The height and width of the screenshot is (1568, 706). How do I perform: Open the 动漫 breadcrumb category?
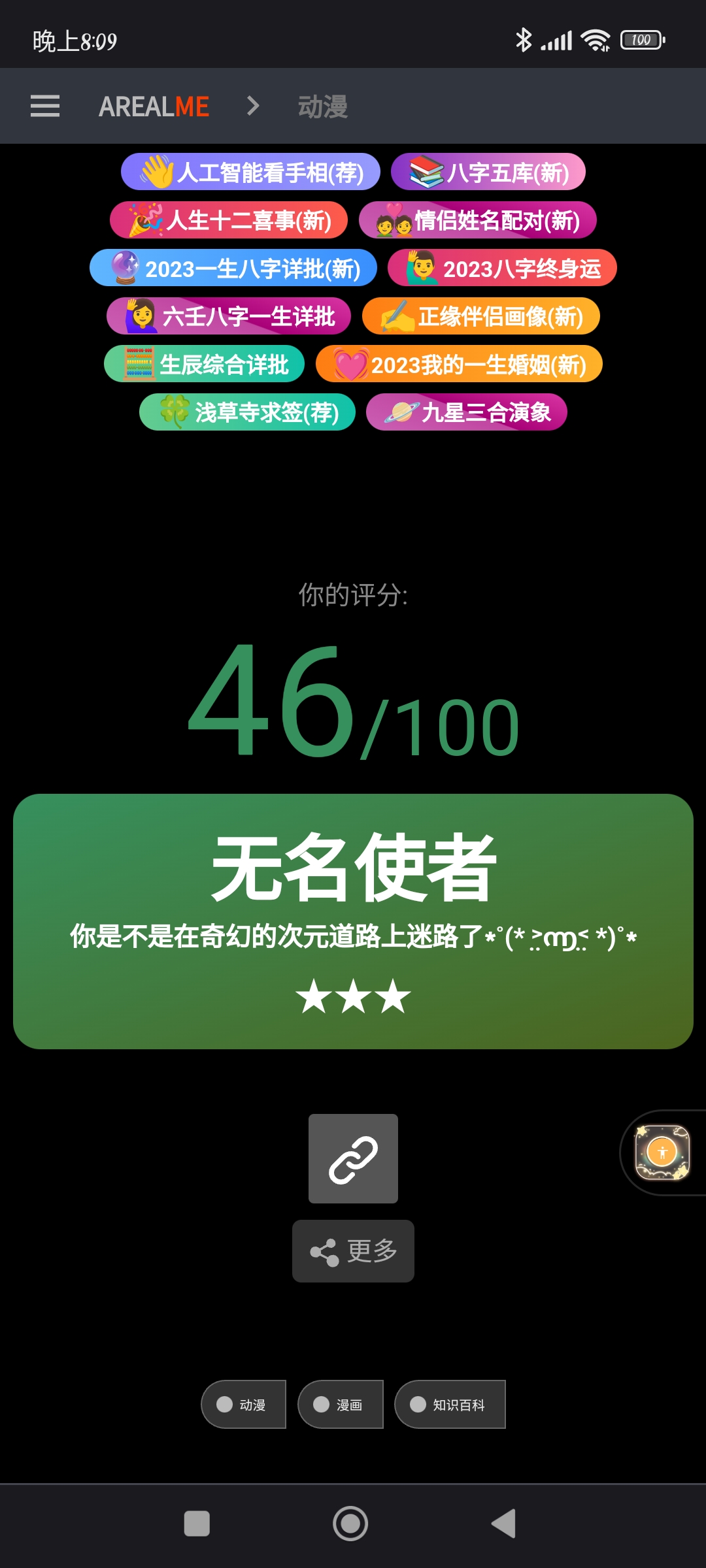(323, 106)
